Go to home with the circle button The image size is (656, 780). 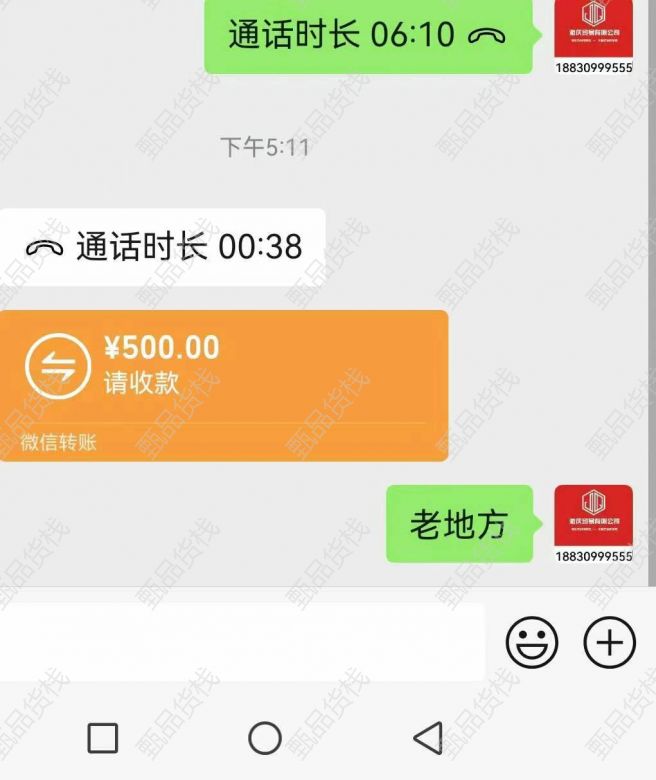(x=264, y=738)
